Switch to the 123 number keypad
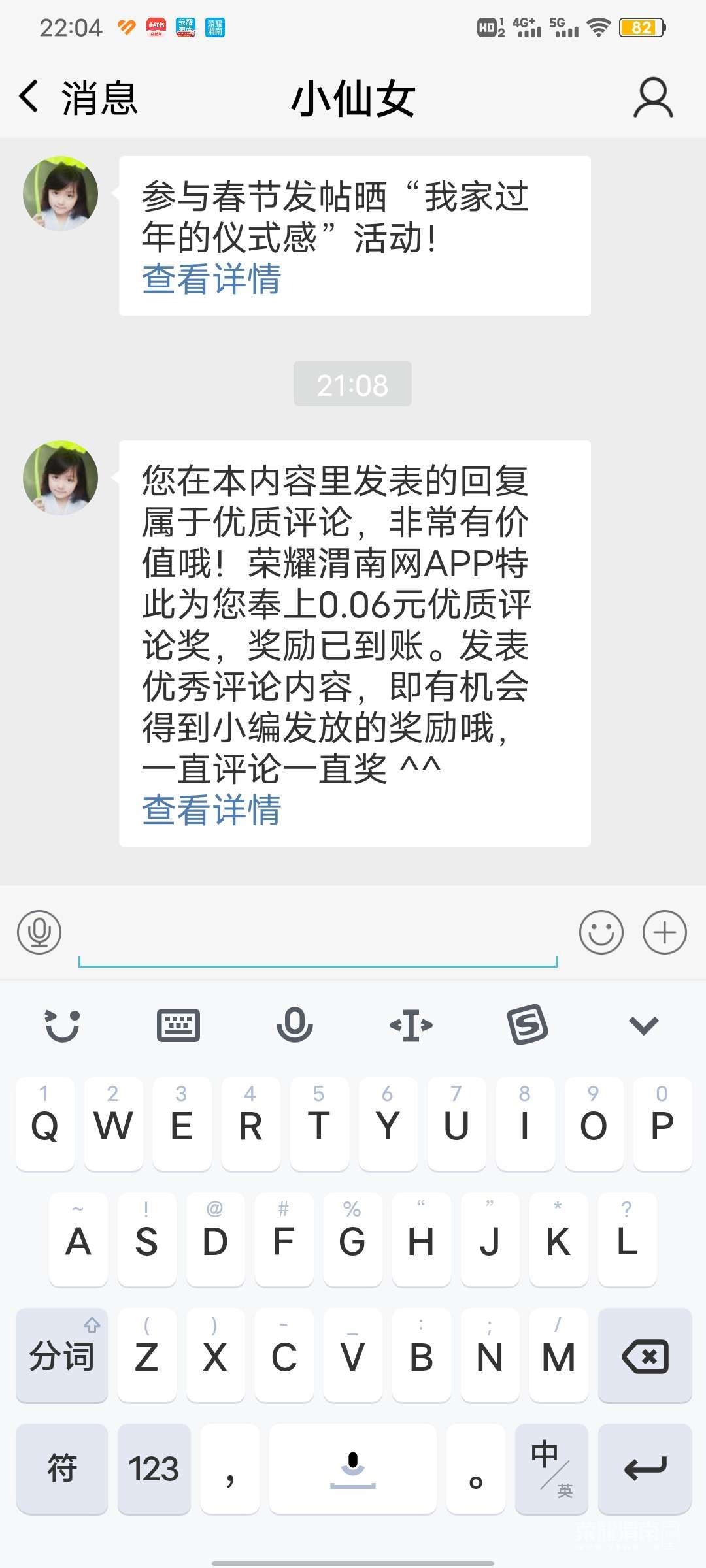This screenshot has width=706, height=1568. pos(154,1469)
